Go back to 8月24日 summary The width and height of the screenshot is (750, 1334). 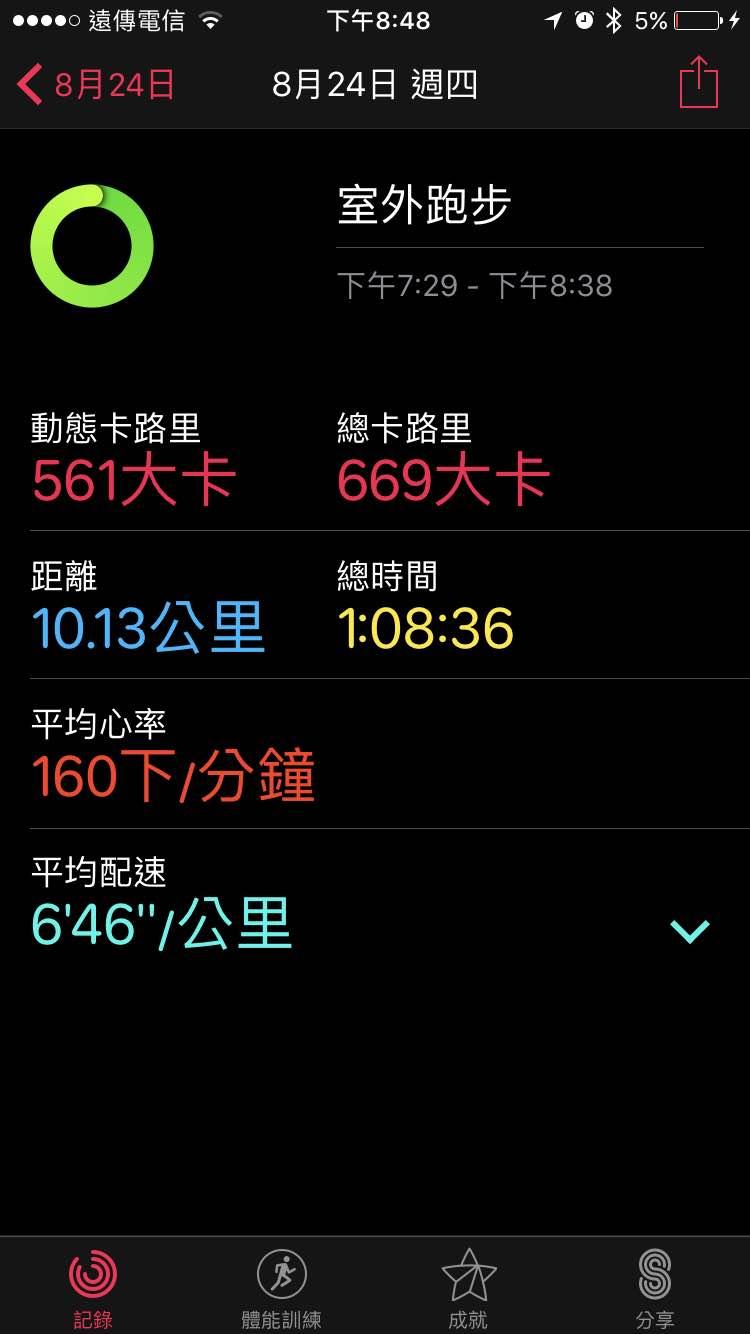point(95,85)
